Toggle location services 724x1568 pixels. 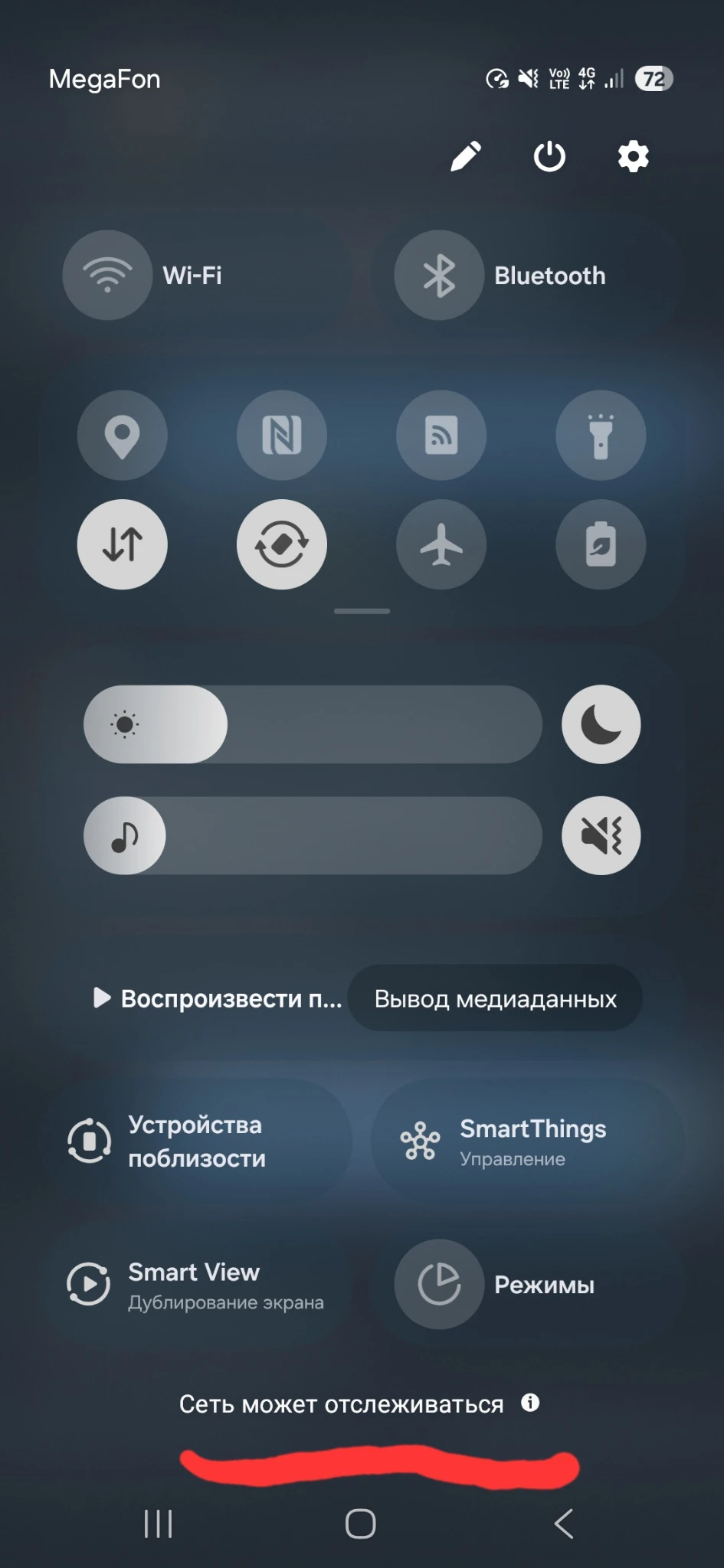point(123,436)
